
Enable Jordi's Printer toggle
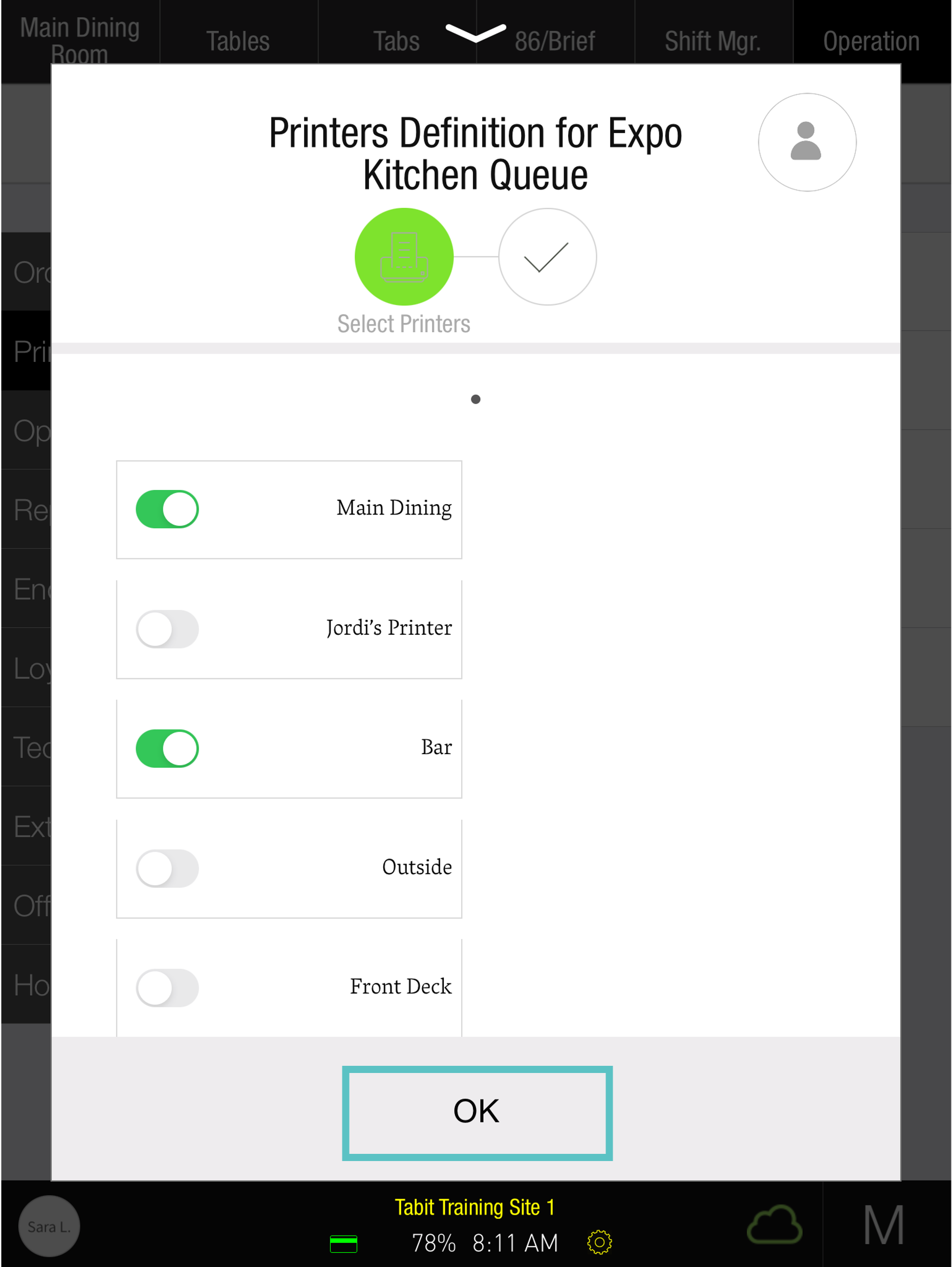pyautogui.click(x=167, y=628)
